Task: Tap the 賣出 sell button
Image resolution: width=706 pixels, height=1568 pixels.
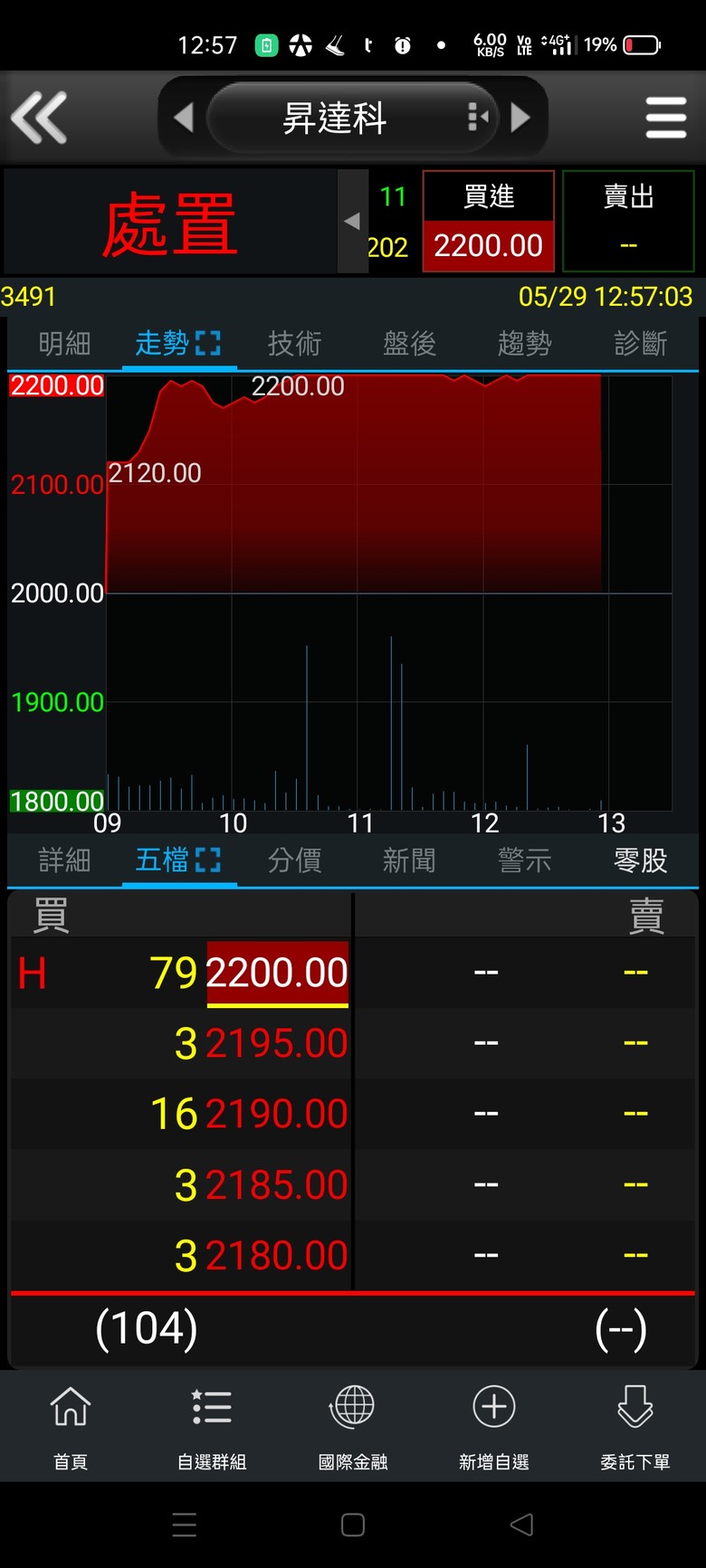Action: tap(628, 222)
